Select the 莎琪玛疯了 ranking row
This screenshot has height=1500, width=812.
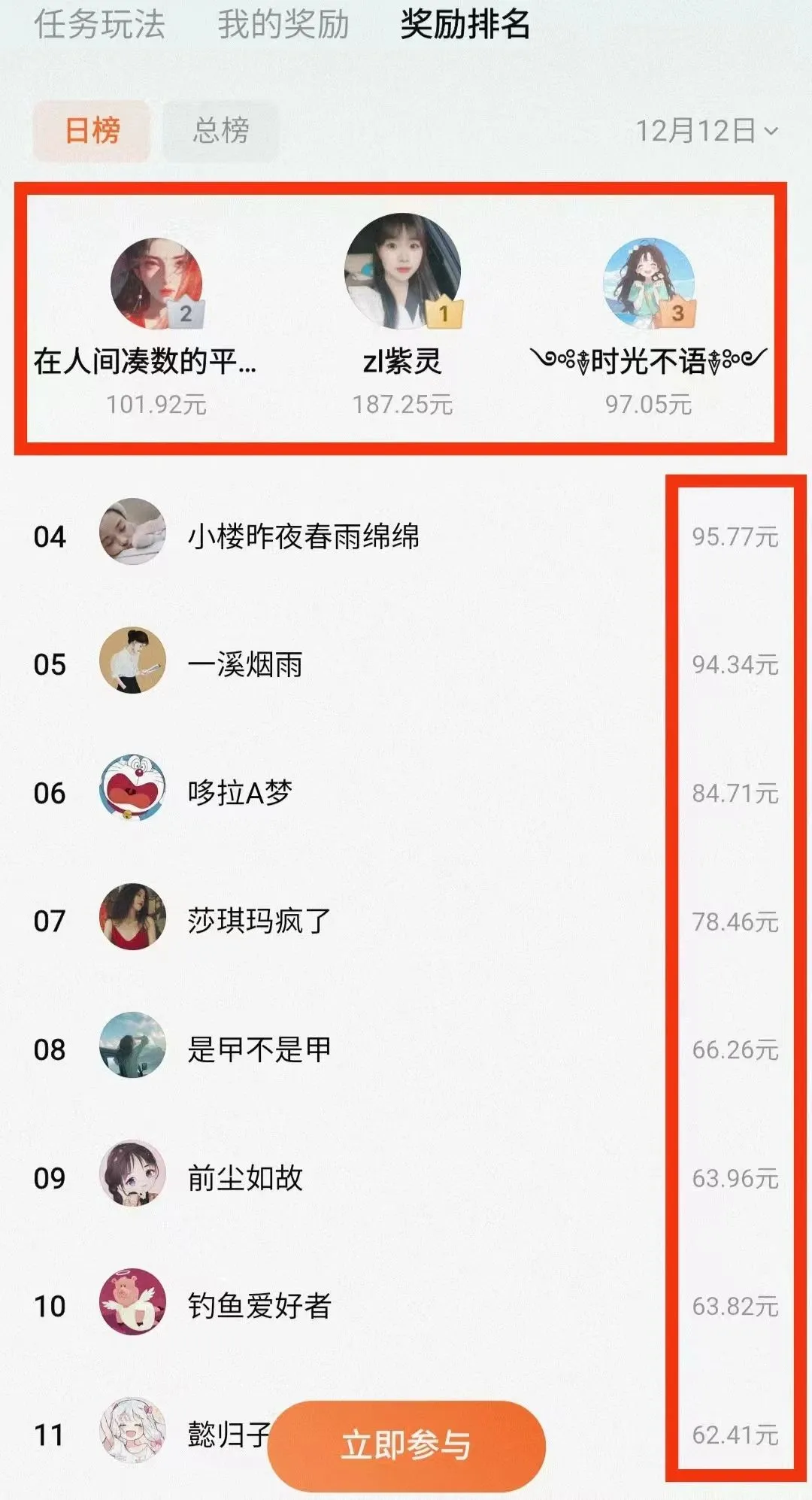(259, 921)
